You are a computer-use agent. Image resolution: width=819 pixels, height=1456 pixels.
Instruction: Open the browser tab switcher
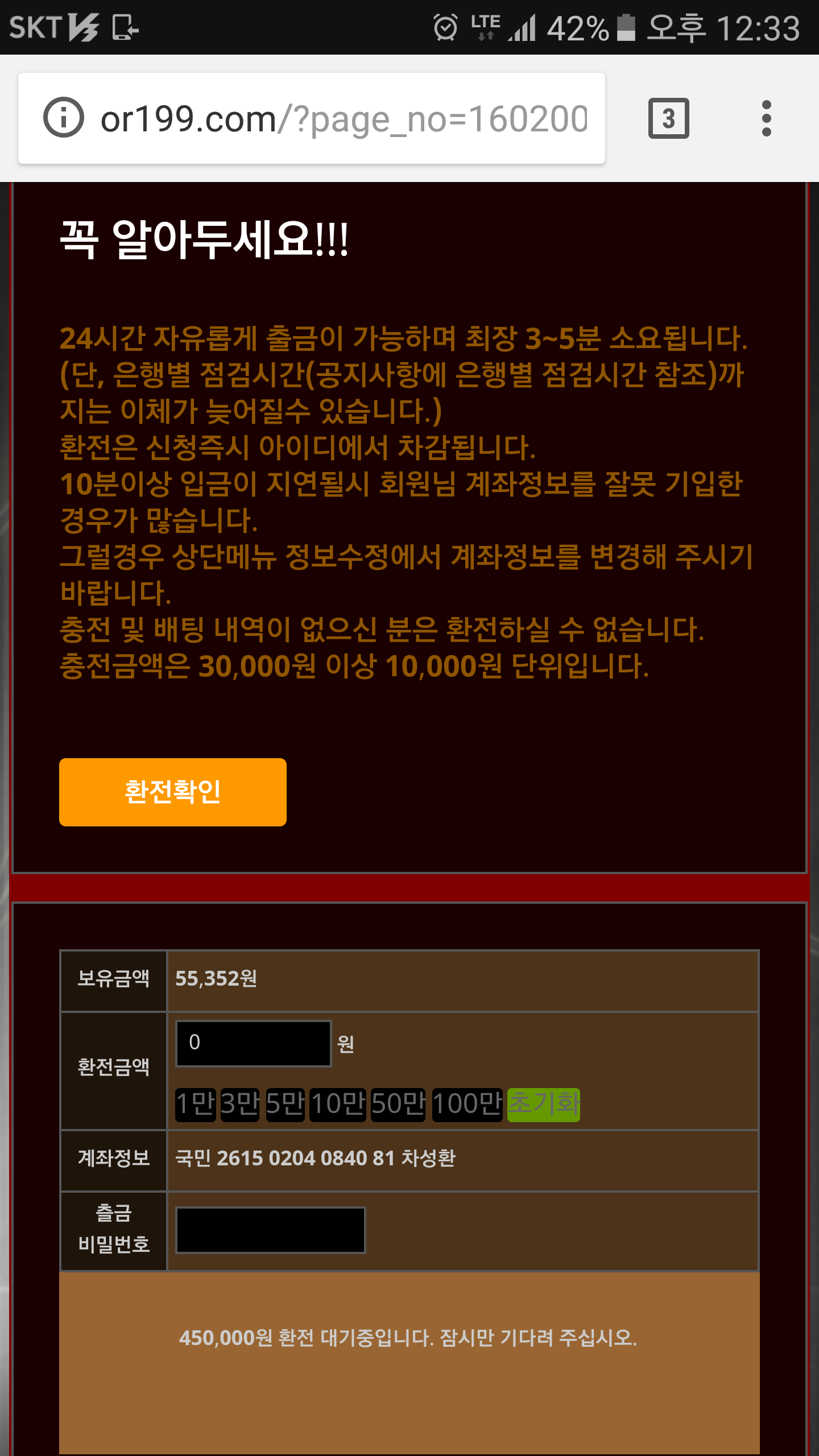click(669, 118)
